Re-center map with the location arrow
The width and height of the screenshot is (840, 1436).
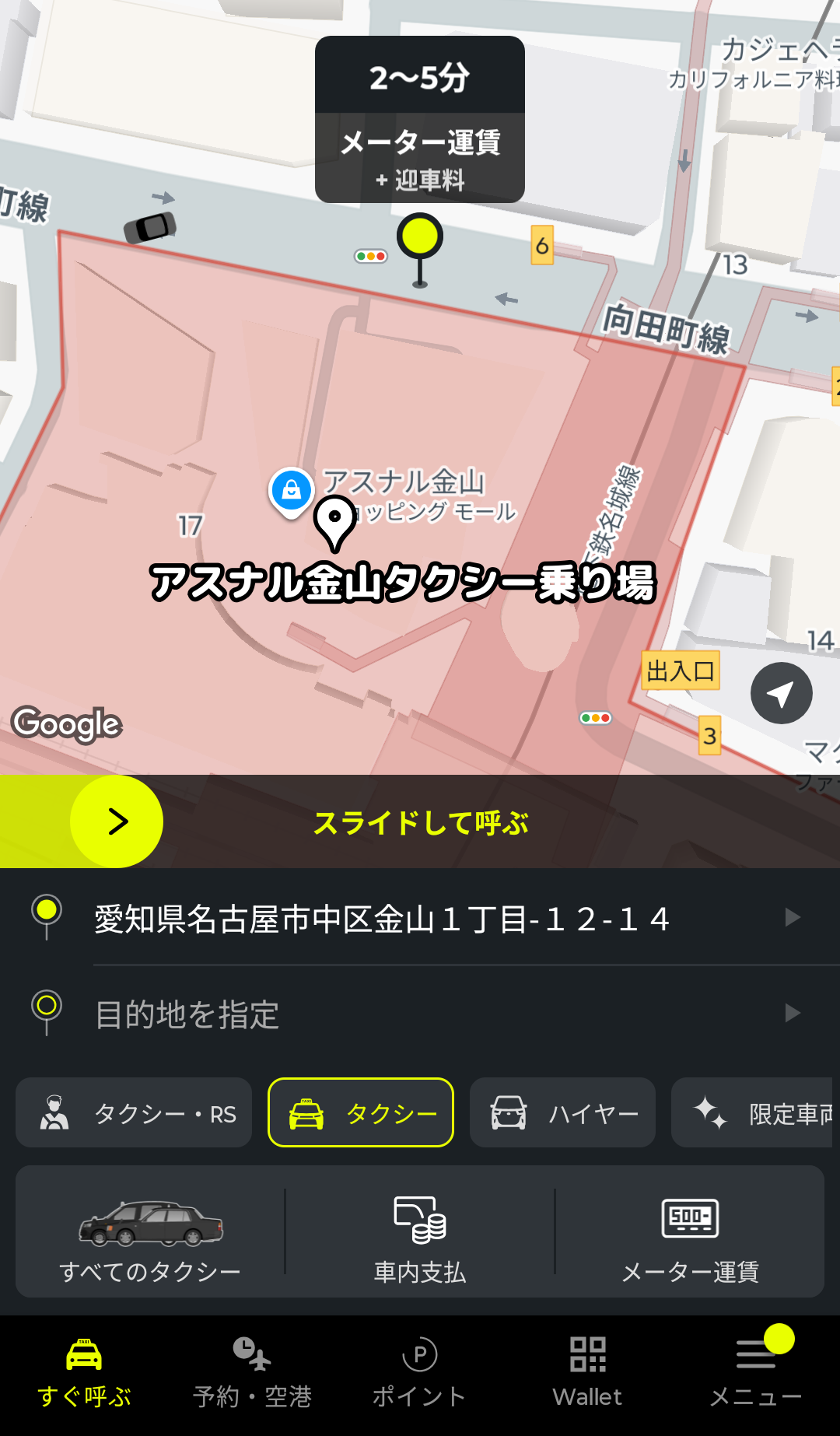[x=781, y=693]
